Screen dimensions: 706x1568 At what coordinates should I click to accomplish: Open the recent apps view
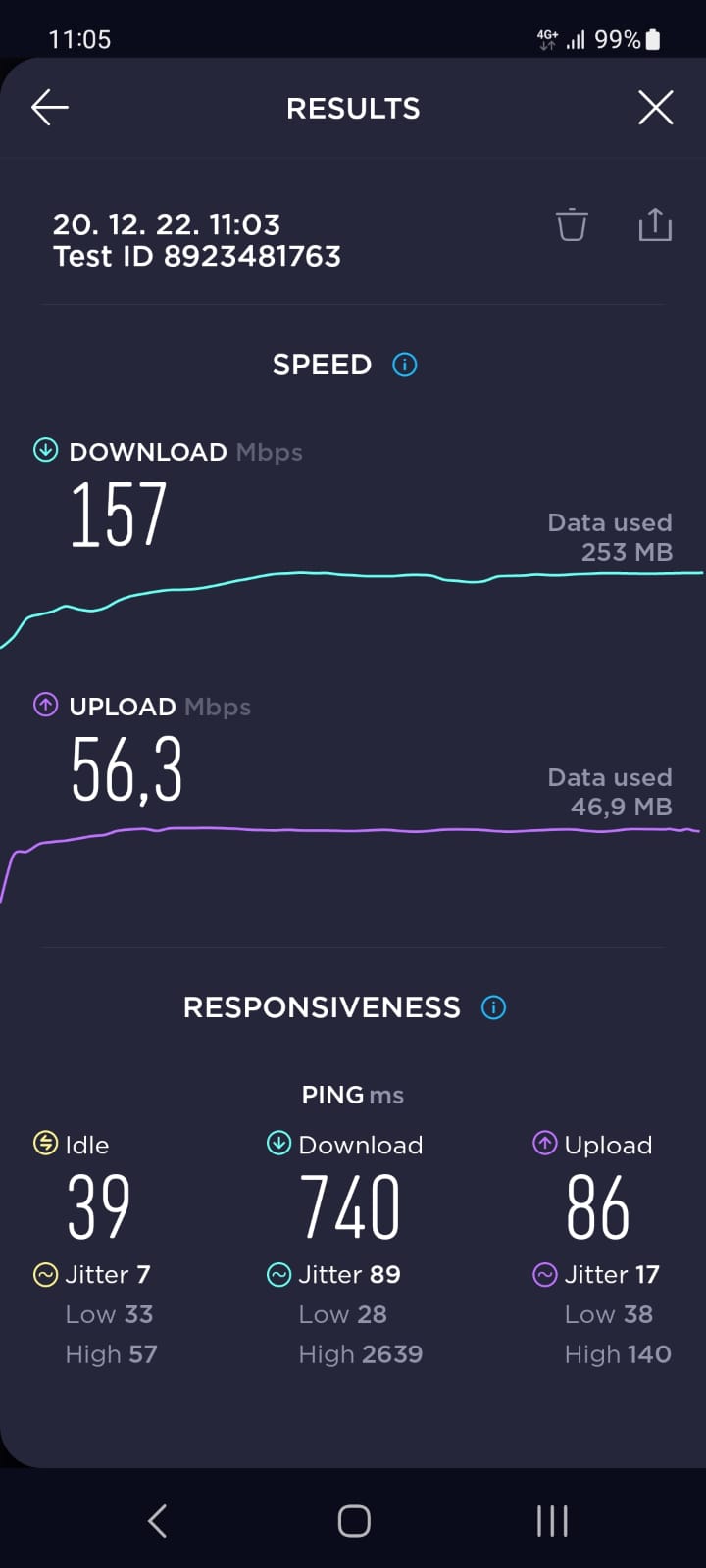click(552, 1521)
